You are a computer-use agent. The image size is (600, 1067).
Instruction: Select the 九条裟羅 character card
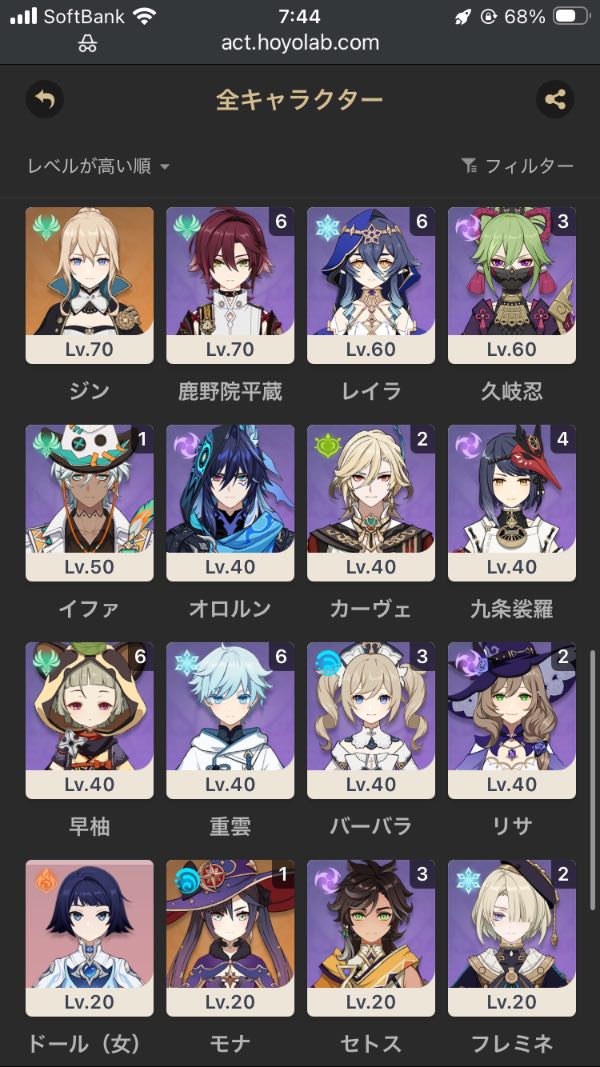(512, 502)
